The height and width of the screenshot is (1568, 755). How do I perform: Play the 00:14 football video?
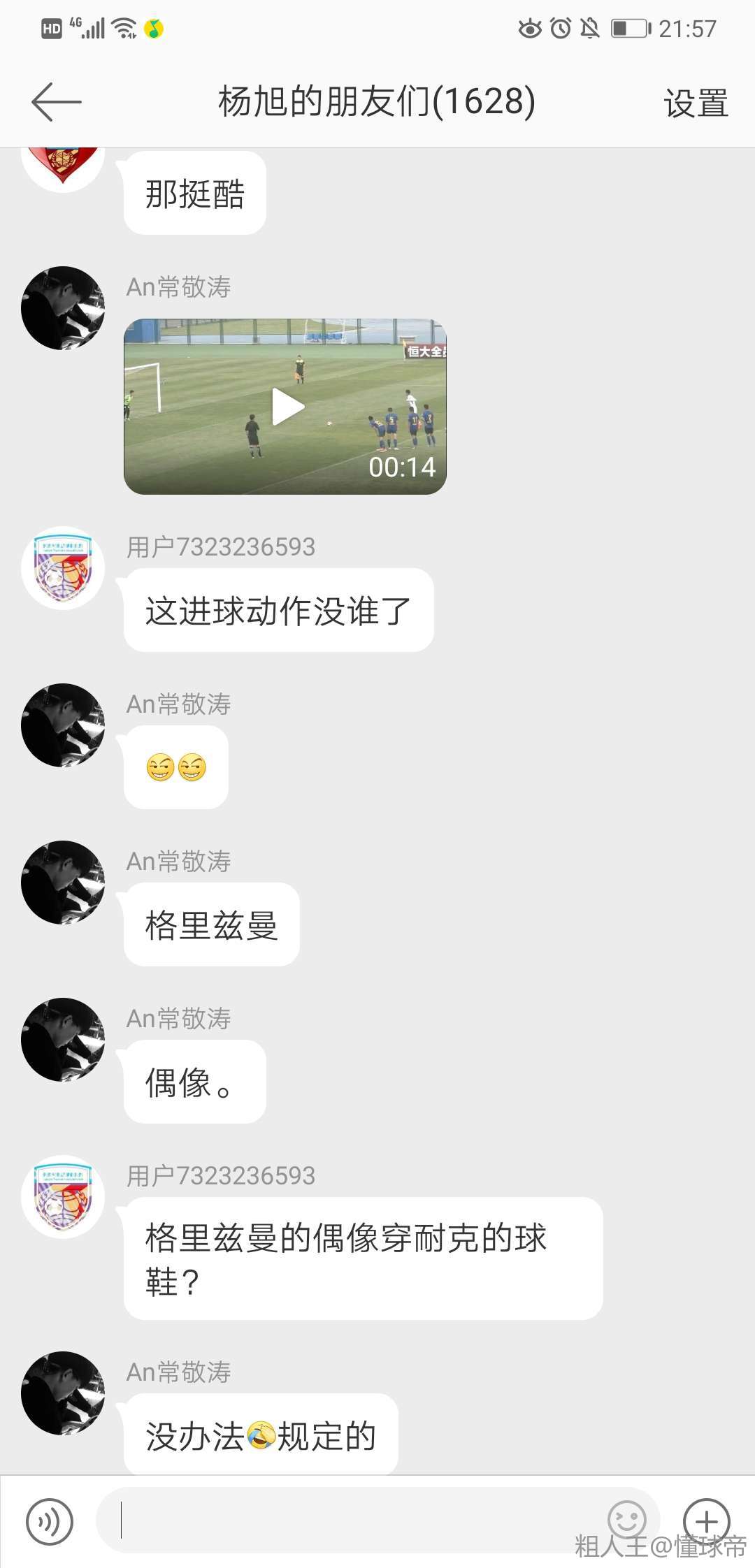pyautogui.click(x=285, y=407)
